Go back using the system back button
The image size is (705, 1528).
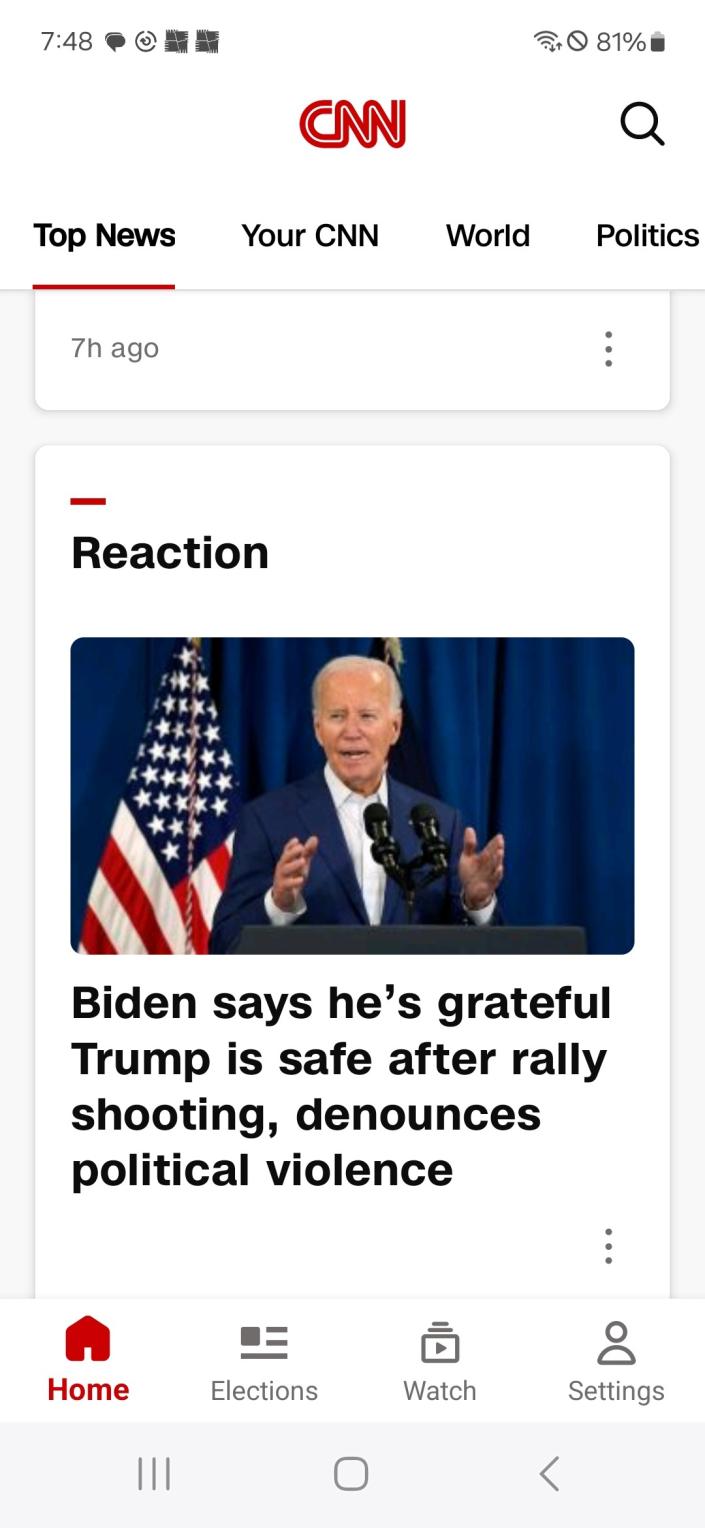coord(549,1474)
